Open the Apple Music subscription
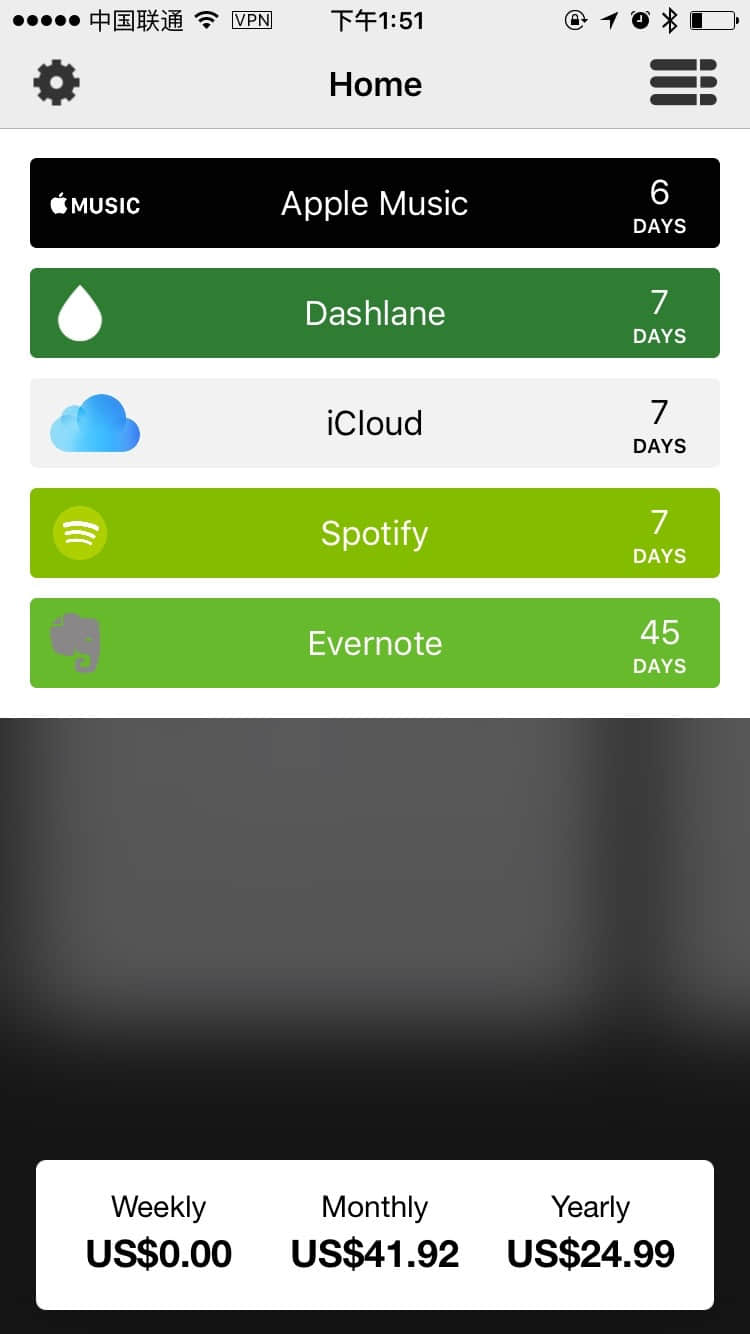Viewport: 750px width, 1334px height. pos(375,203)
